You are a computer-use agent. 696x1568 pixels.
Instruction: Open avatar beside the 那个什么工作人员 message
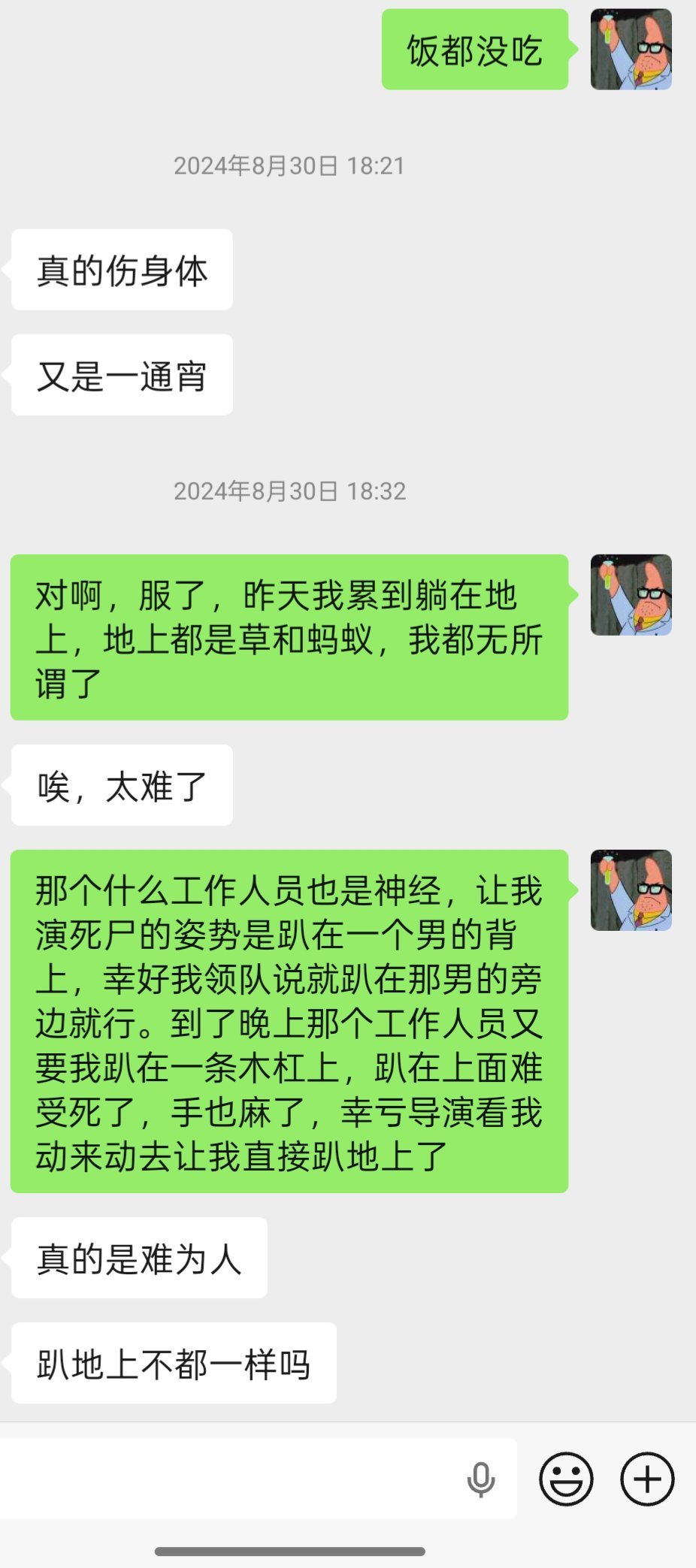point(631,890)
